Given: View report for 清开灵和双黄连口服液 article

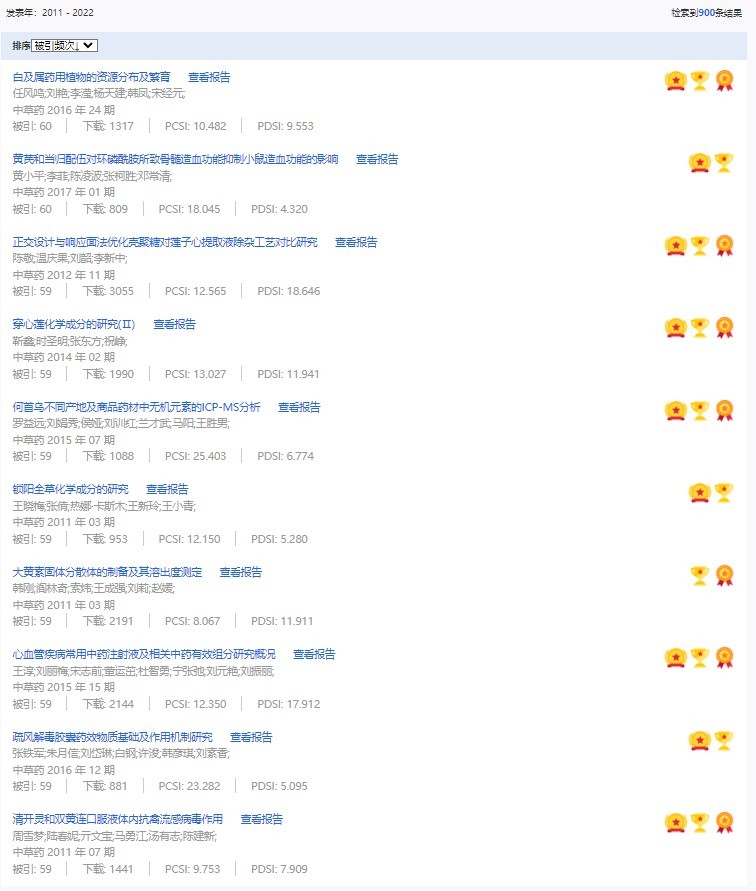Looking at the screenshot, I should click(261, 819).
